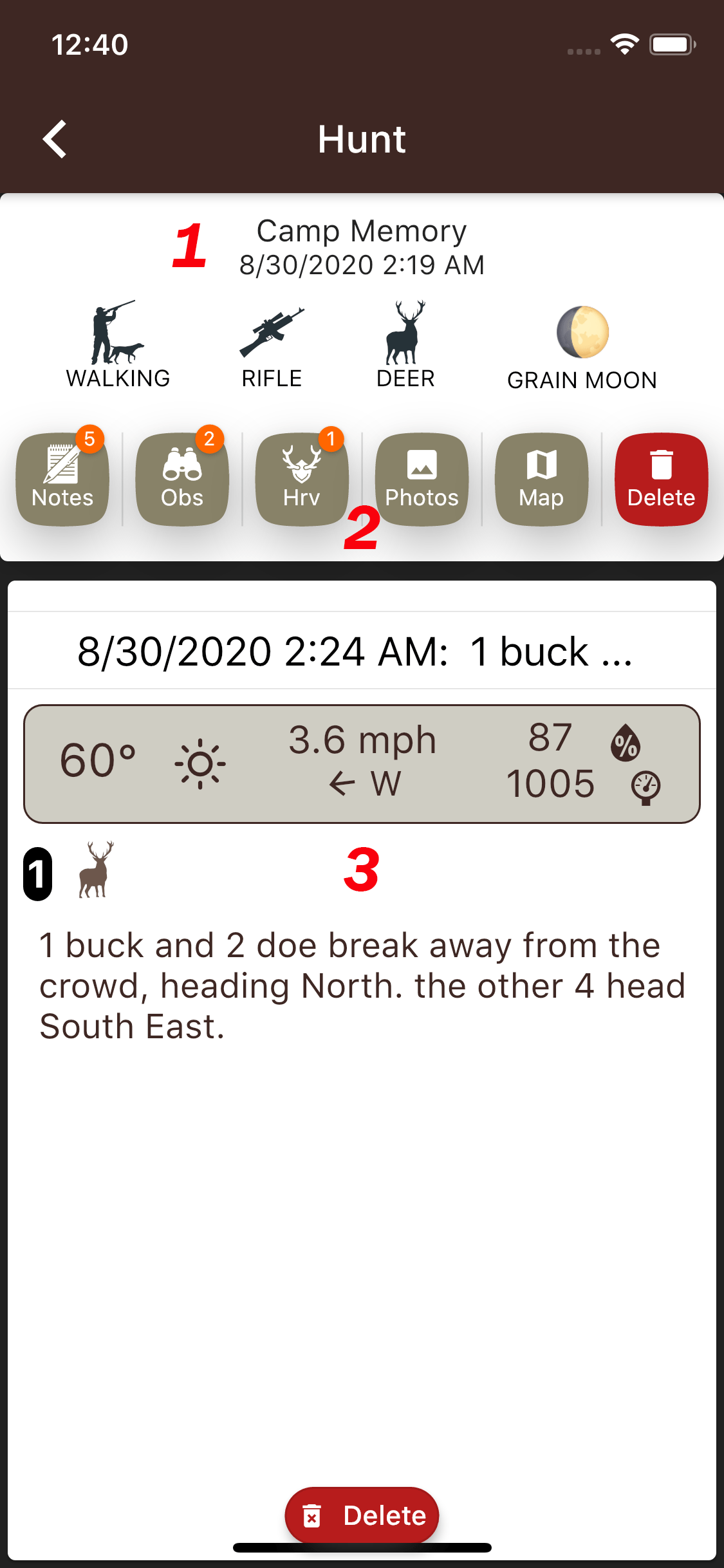Open the hunt Map
Screen dimensions: 724x1568
[x=541, y=480]
